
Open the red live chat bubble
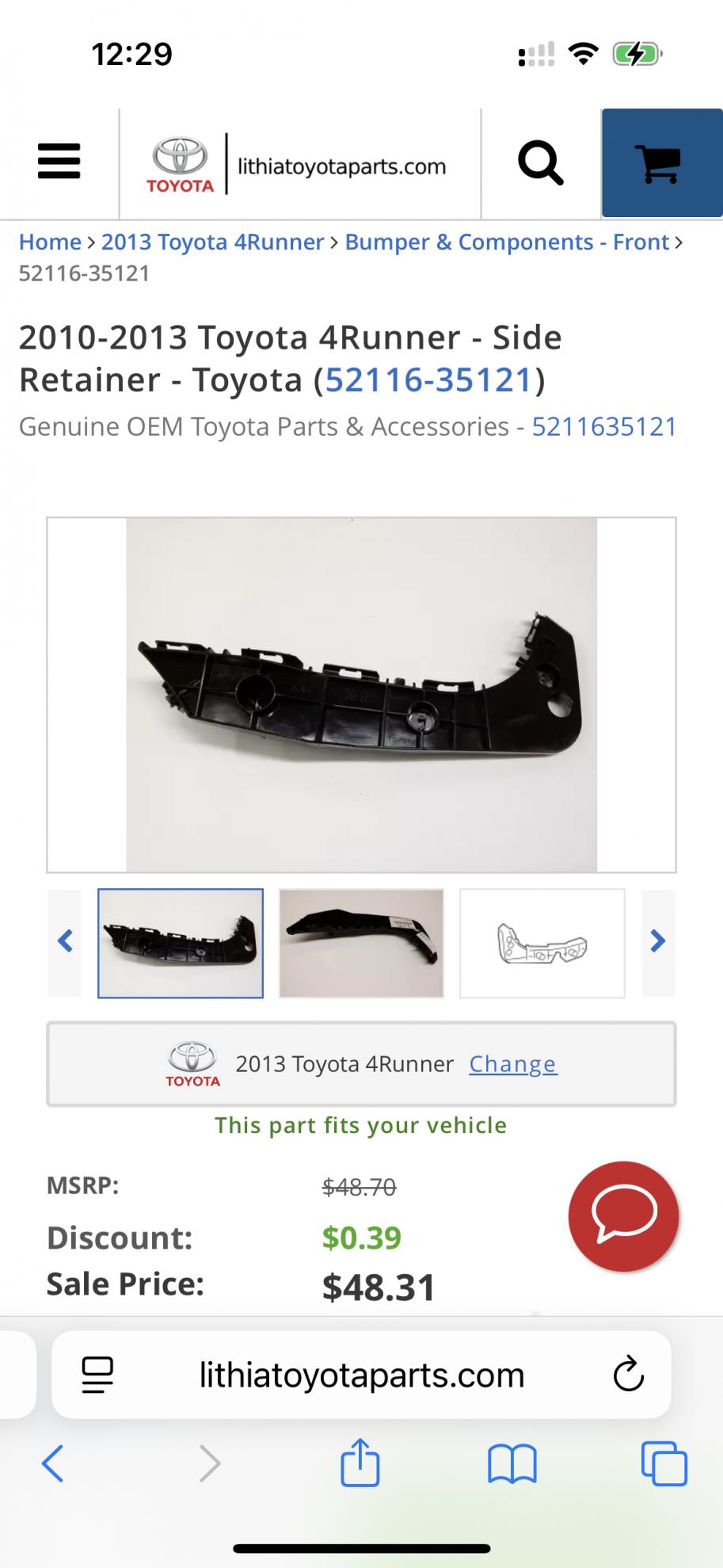[x=624, y=1216]
